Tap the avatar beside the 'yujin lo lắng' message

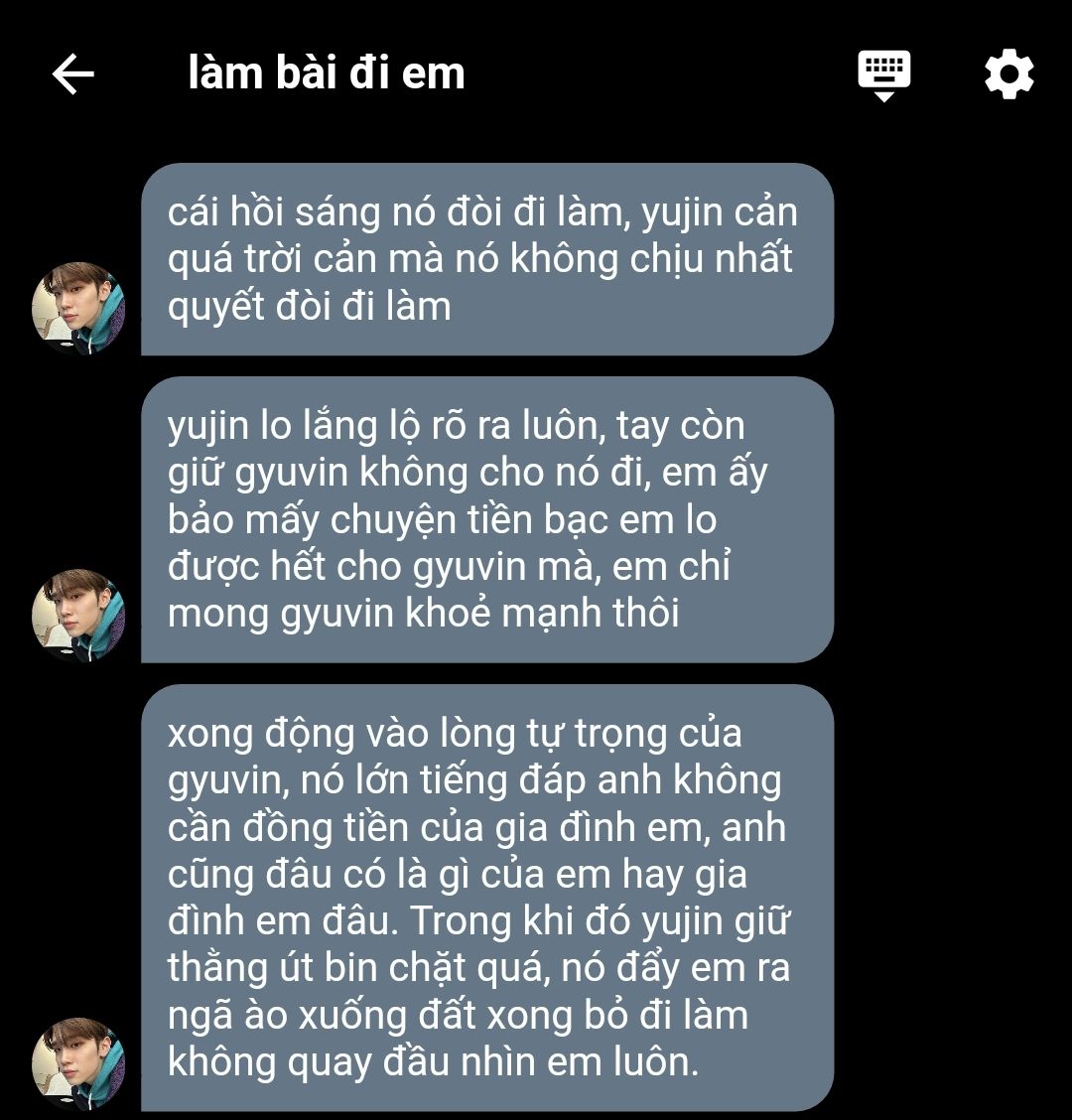(78, 616)
